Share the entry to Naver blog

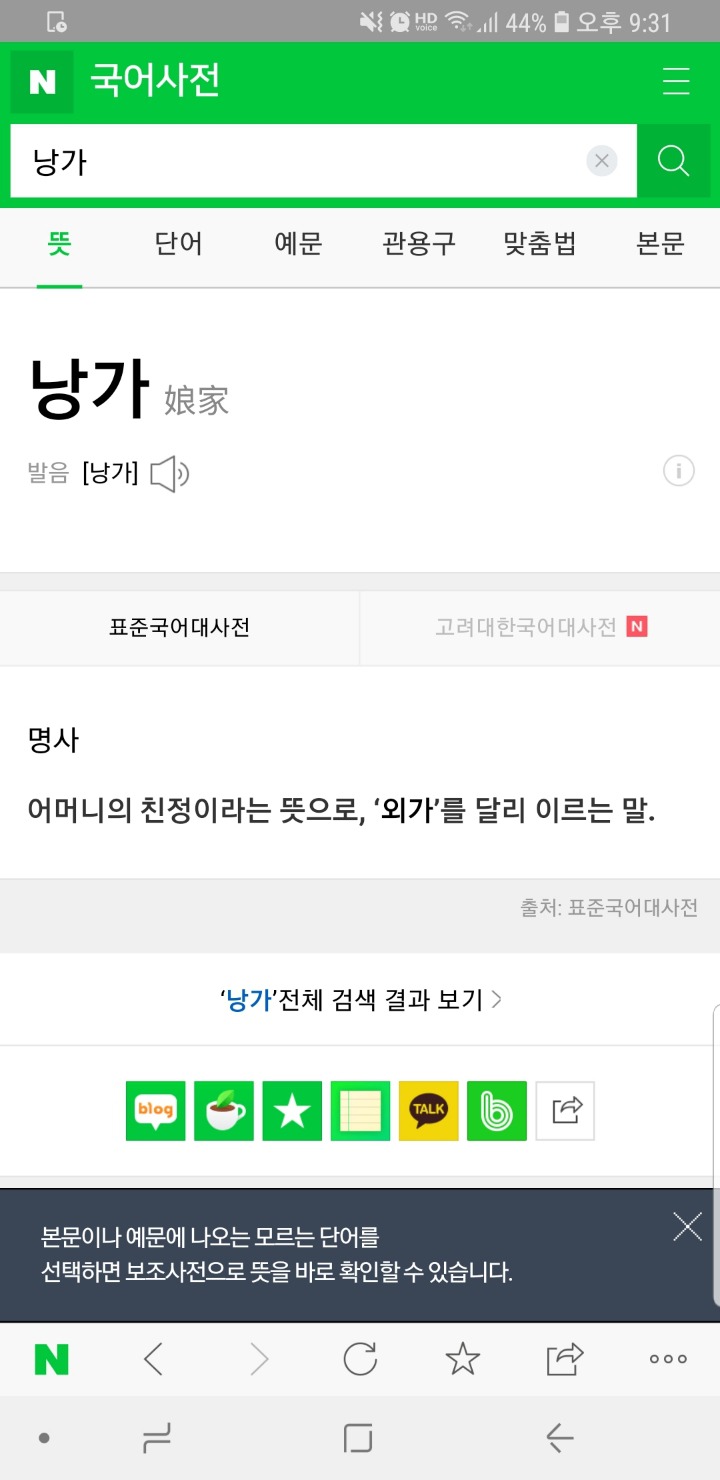pos(156,1111)
